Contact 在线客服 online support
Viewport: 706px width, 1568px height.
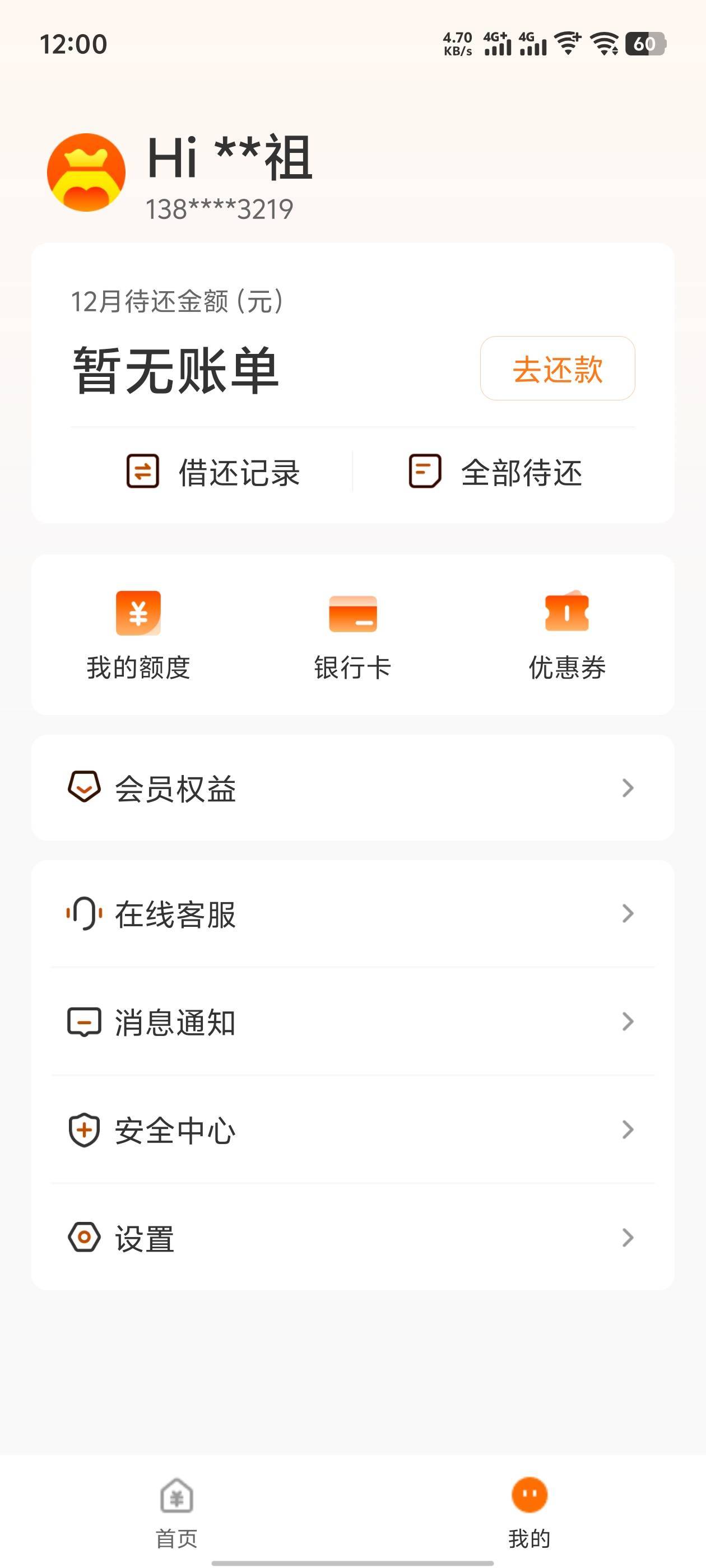352,914
